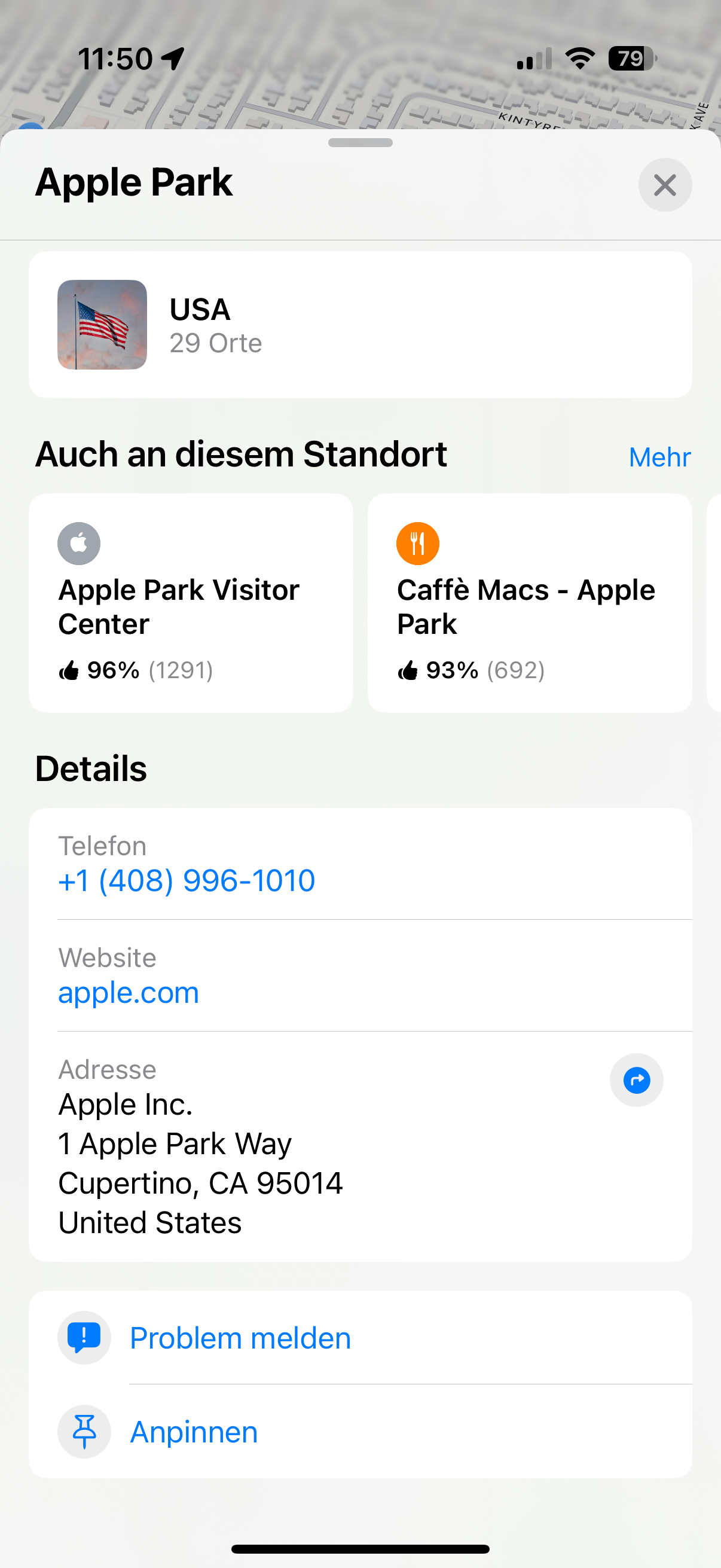The image size is (721, 1568).
Task: Choose Anpinnen to pin this place
Action: point(360,1432)
